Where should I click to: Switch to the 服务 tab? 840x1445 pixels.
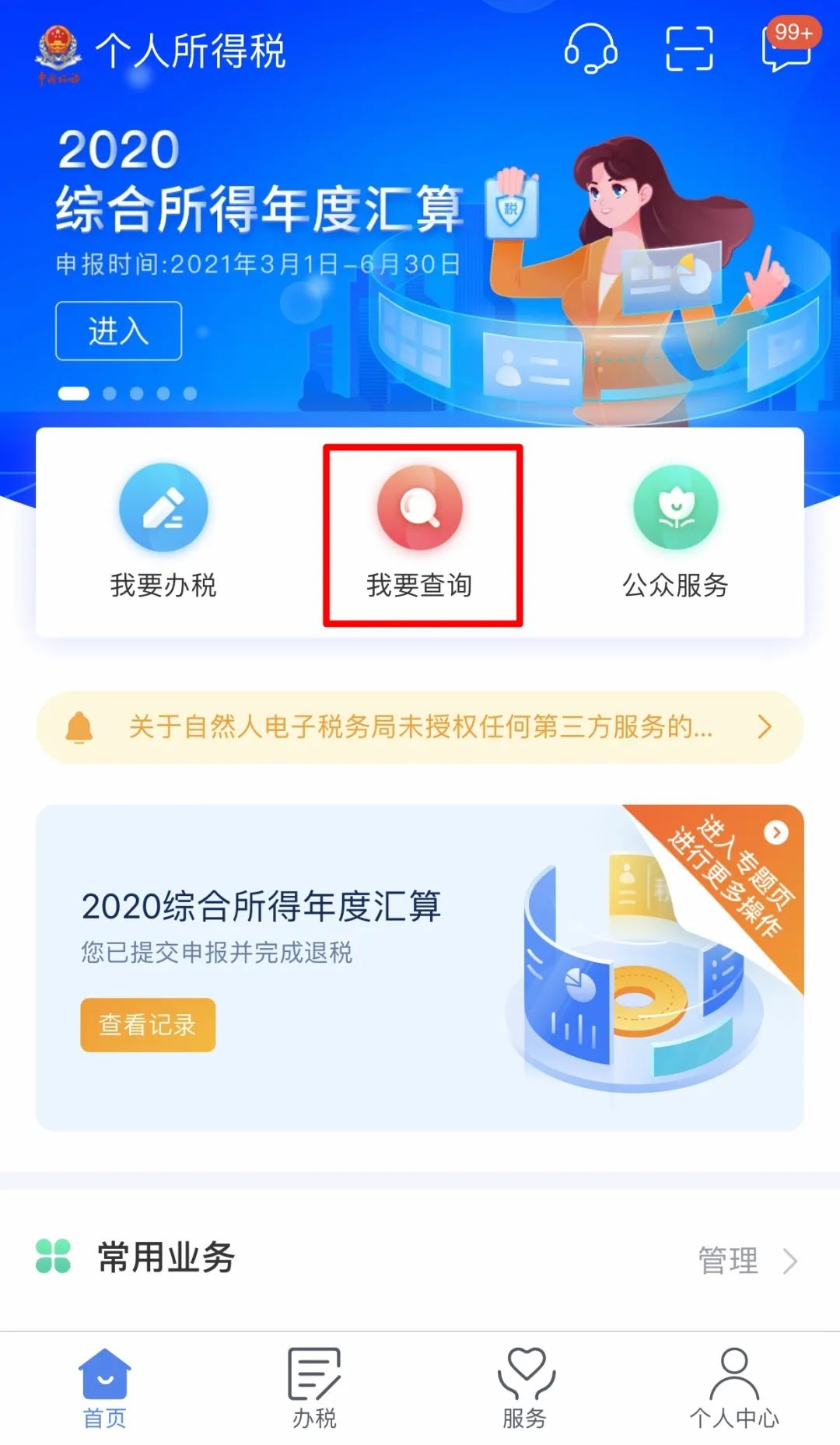(x=525, y=1389)
